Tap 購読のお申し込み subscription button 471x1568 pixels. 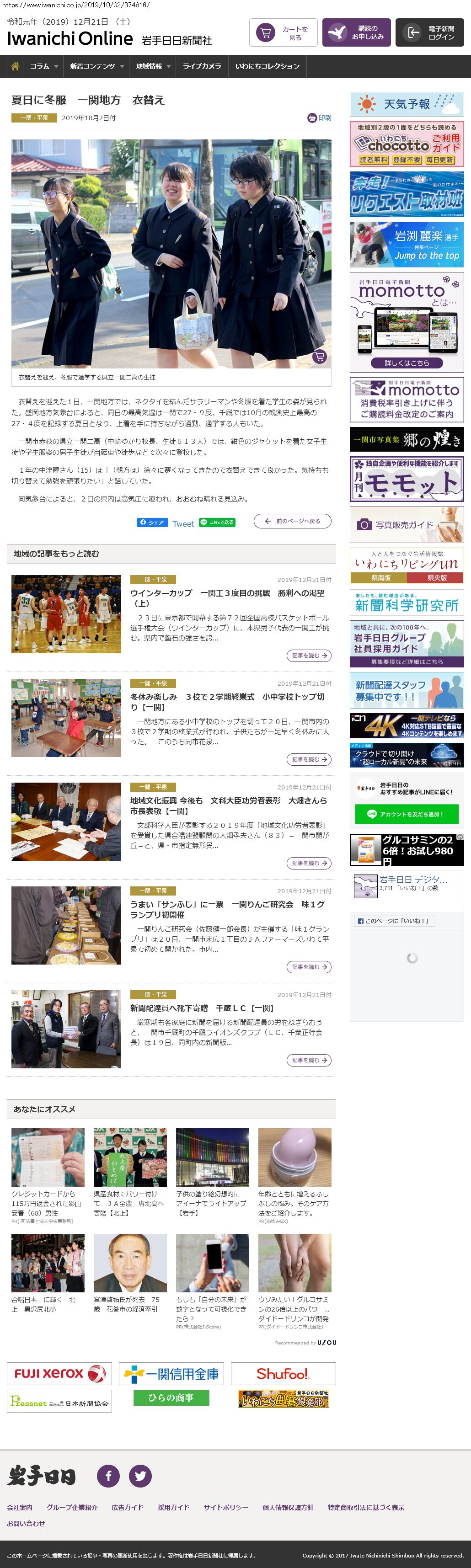[357, 33]
